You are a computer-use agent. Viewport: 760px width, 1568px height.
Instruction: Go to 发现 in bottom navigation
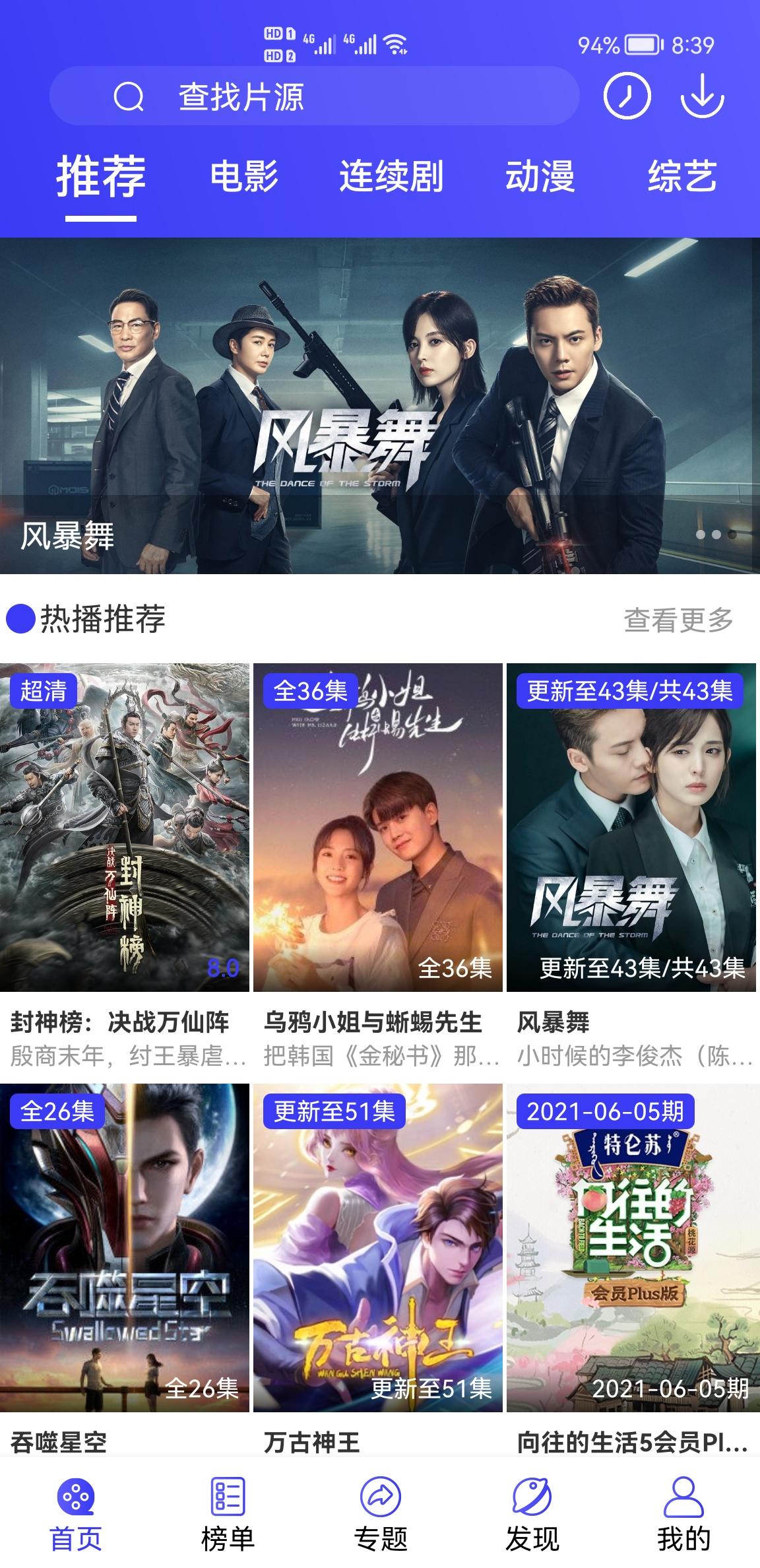(x=532, y=1513)
